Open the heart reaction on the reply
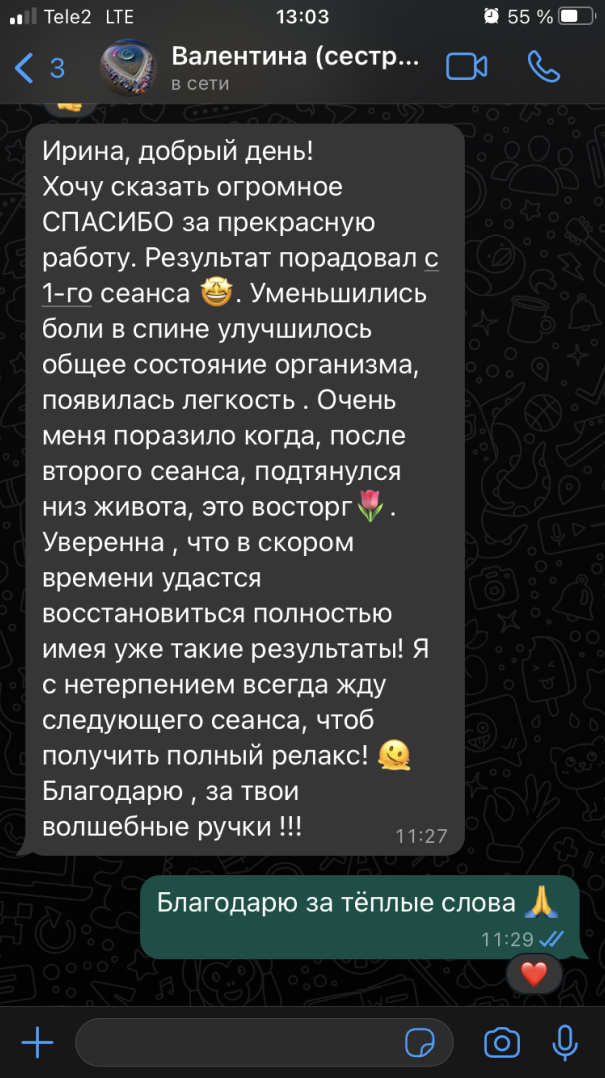The height and width of the screenshot is (1078, 605). click(534, 974)
